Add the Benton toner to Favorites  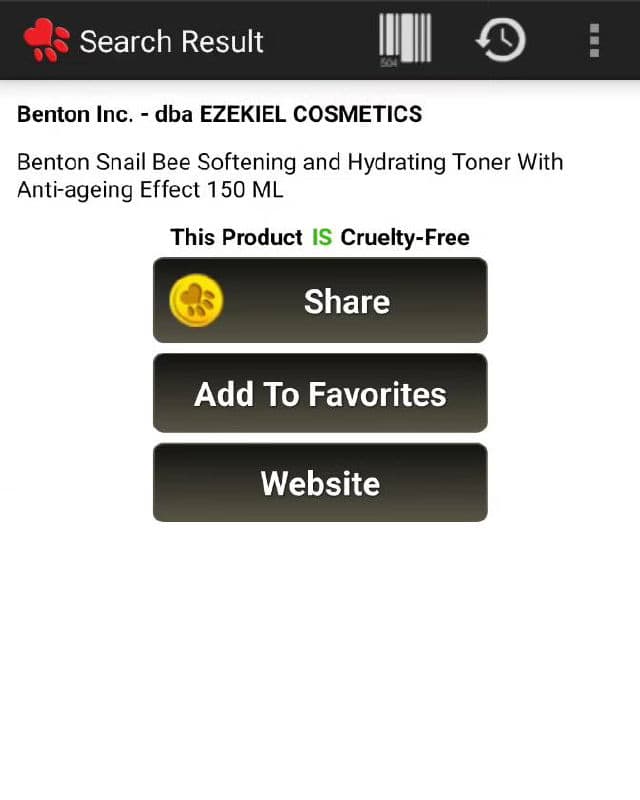coord(320,393)
